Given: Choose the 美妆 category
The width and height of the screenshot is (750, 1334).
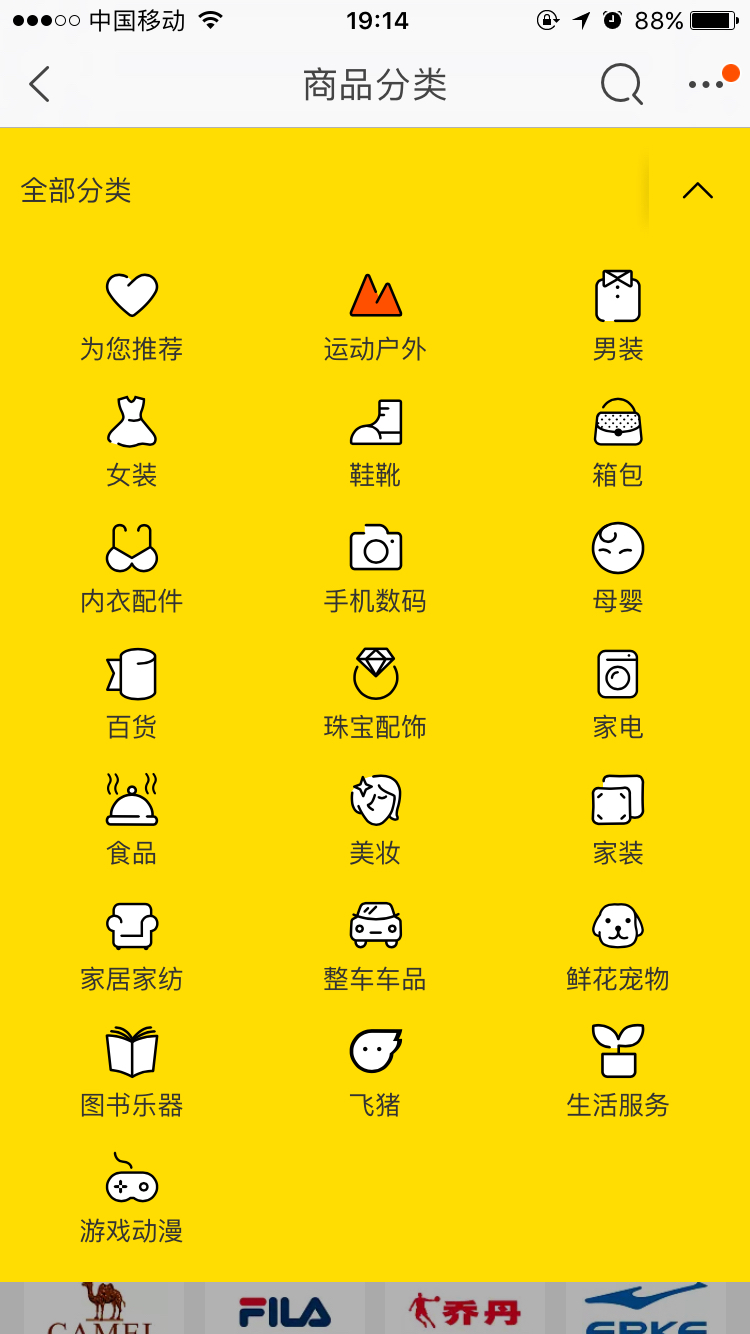Looking at the screenshot, I should point(375,821).
